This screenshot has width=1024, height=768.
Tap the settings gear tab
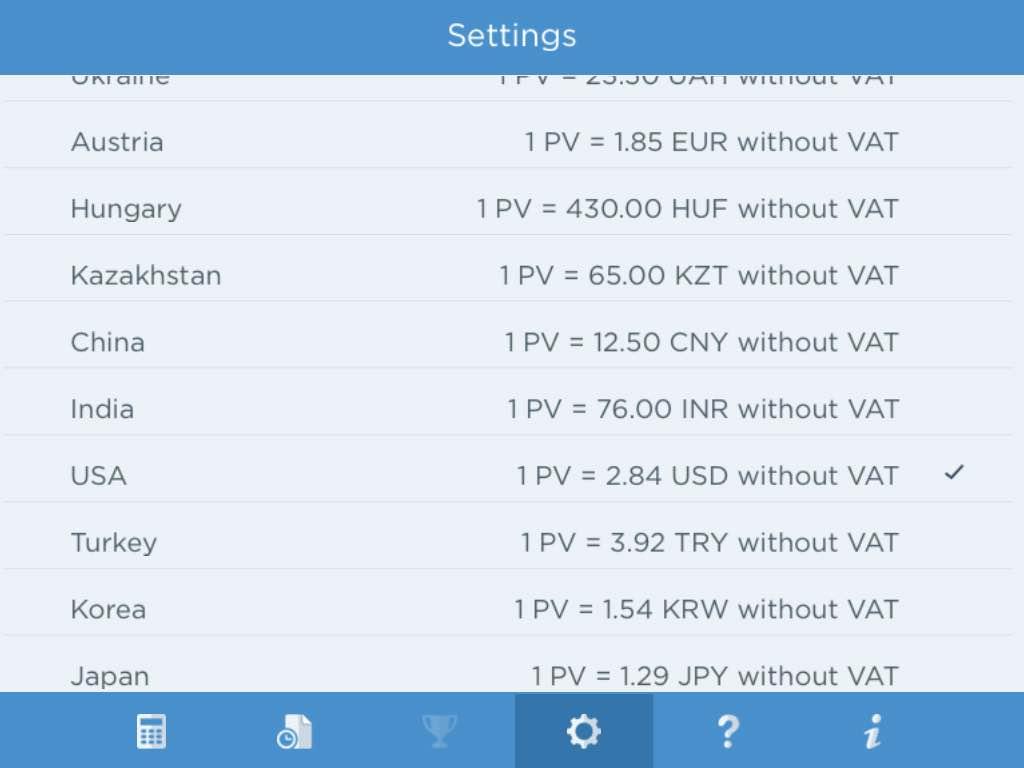pyautogui.click(x=583, y=732)
